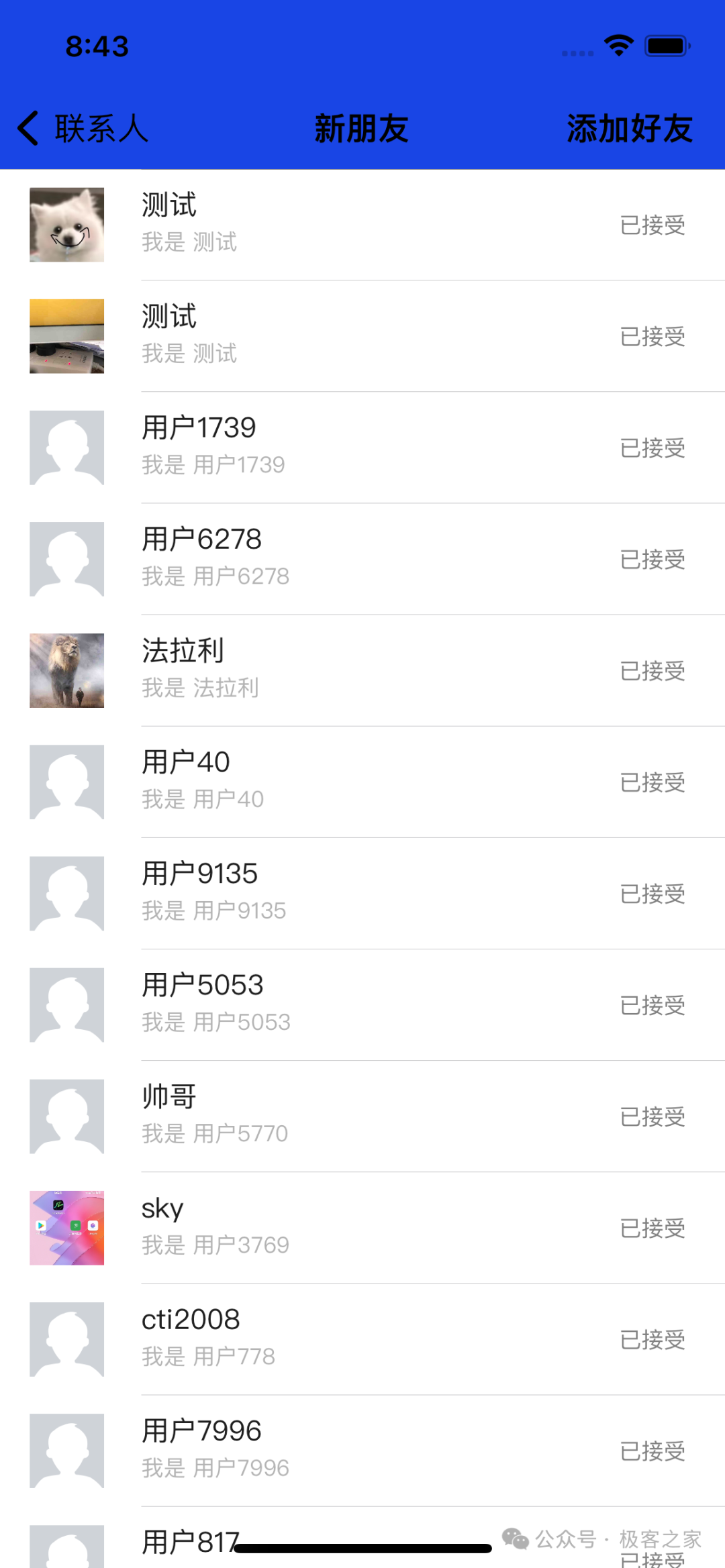Open the friend request from 用户7996
725x1568 pixels.
(x=362, y=1450)
